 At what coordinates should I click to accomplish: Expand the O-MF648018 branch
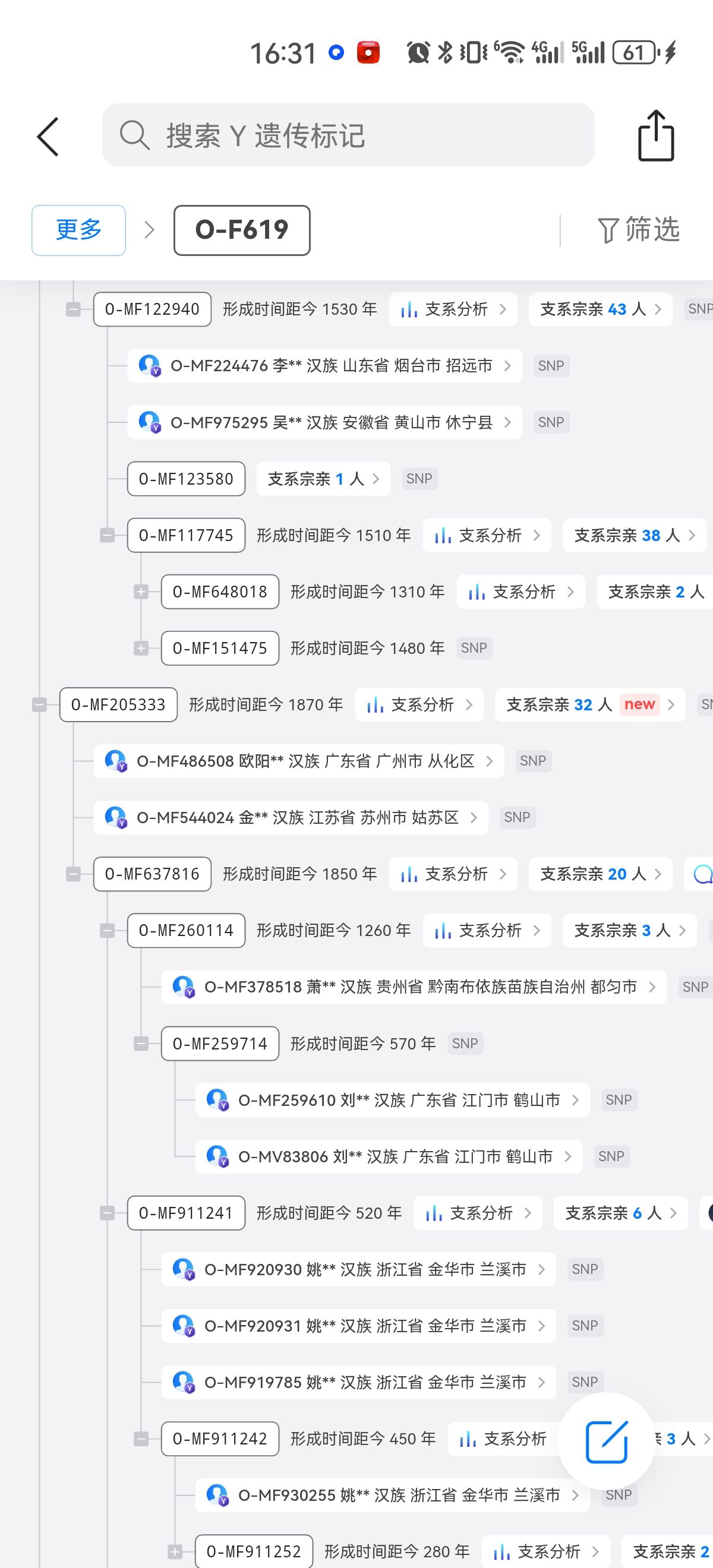coord(141,592)
